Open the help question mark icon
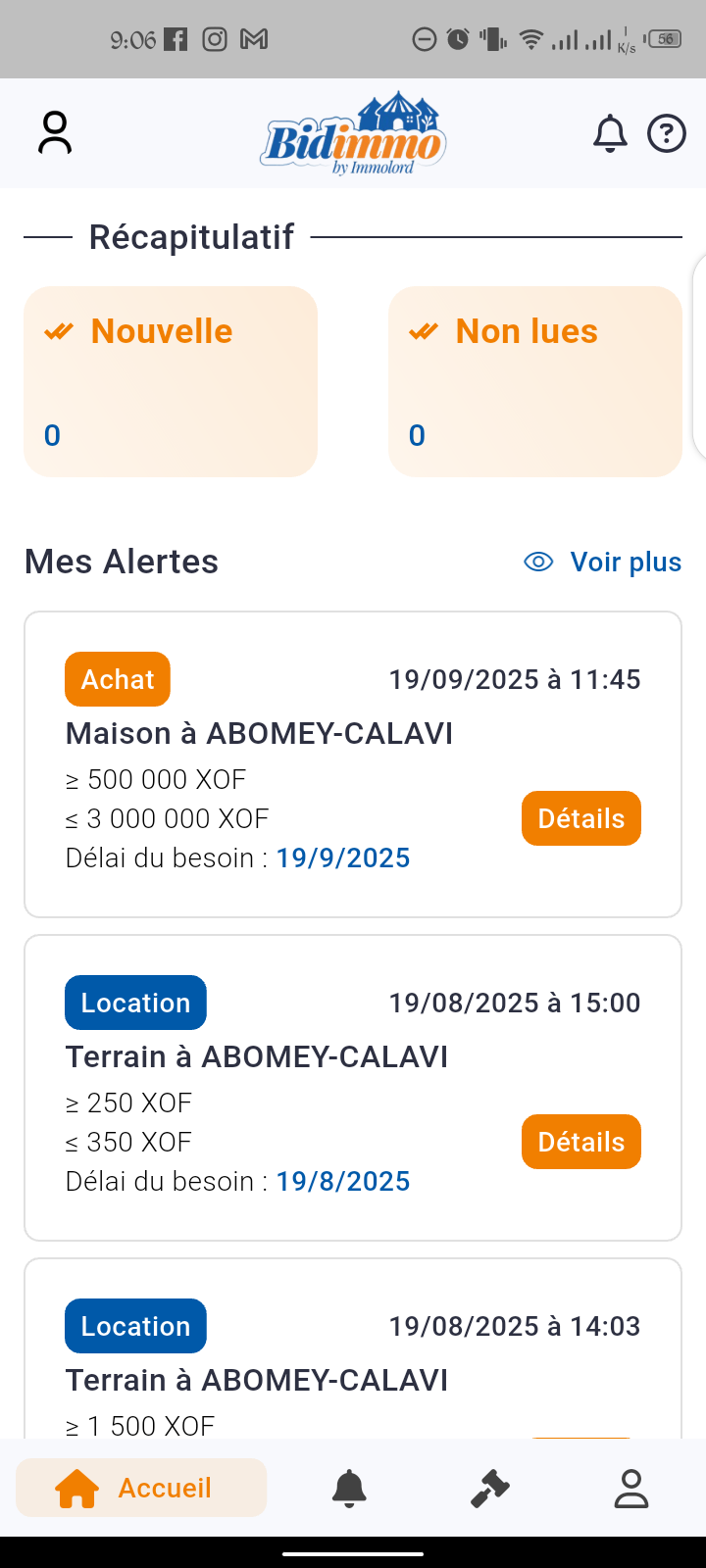 click(667, 133)
